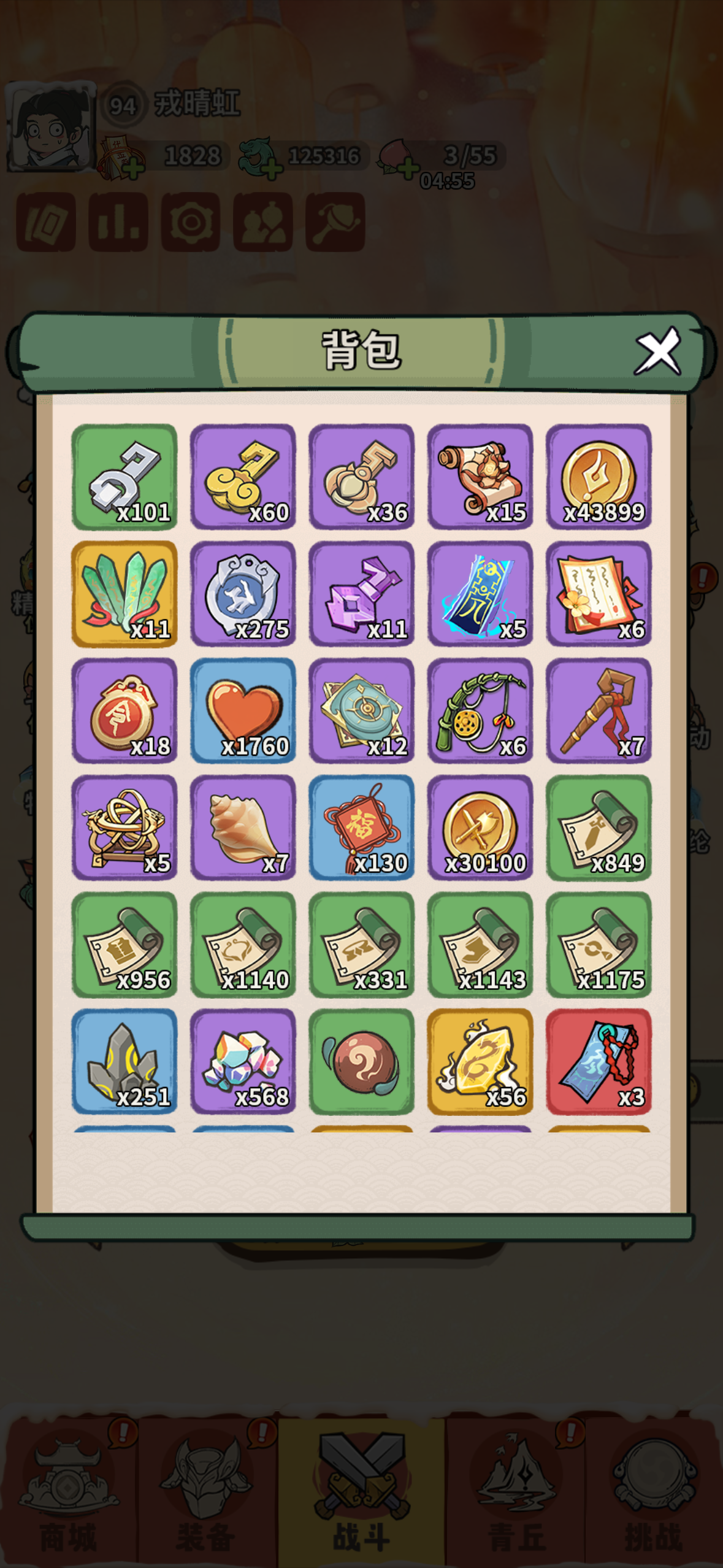Select the scroll item x1175
This screenshot has width=723, height=1568.
[x=599, y=945]
